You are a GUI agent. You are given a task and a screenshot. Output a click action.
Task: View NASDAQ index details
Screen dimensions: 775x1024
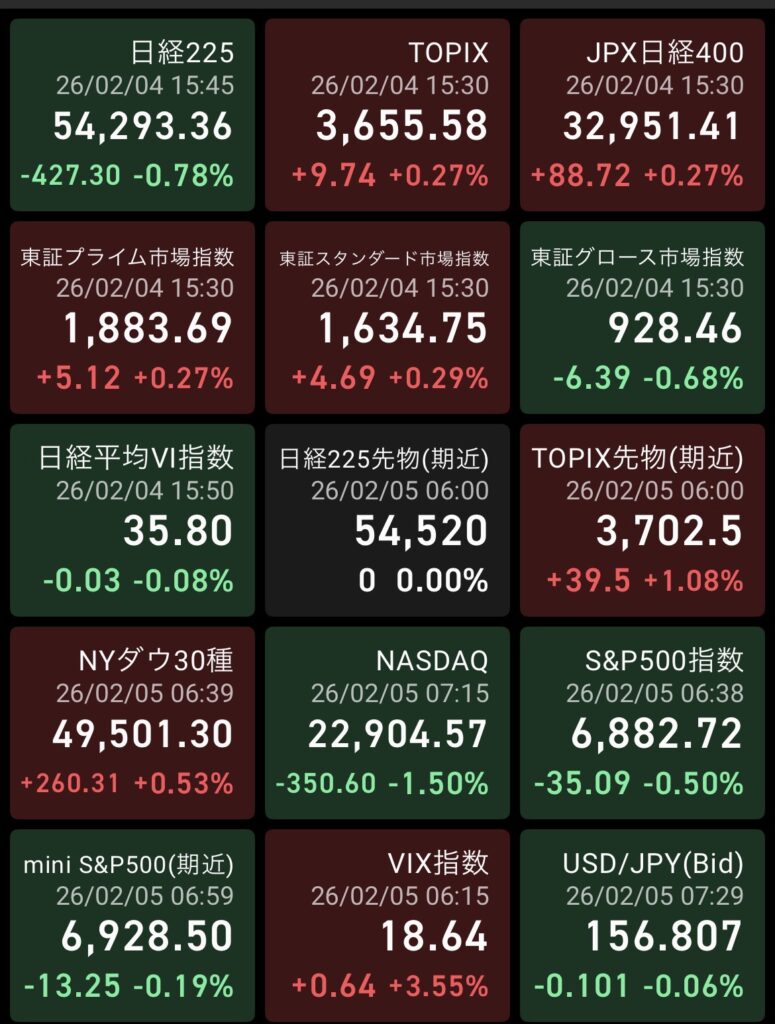pos(387,723)
